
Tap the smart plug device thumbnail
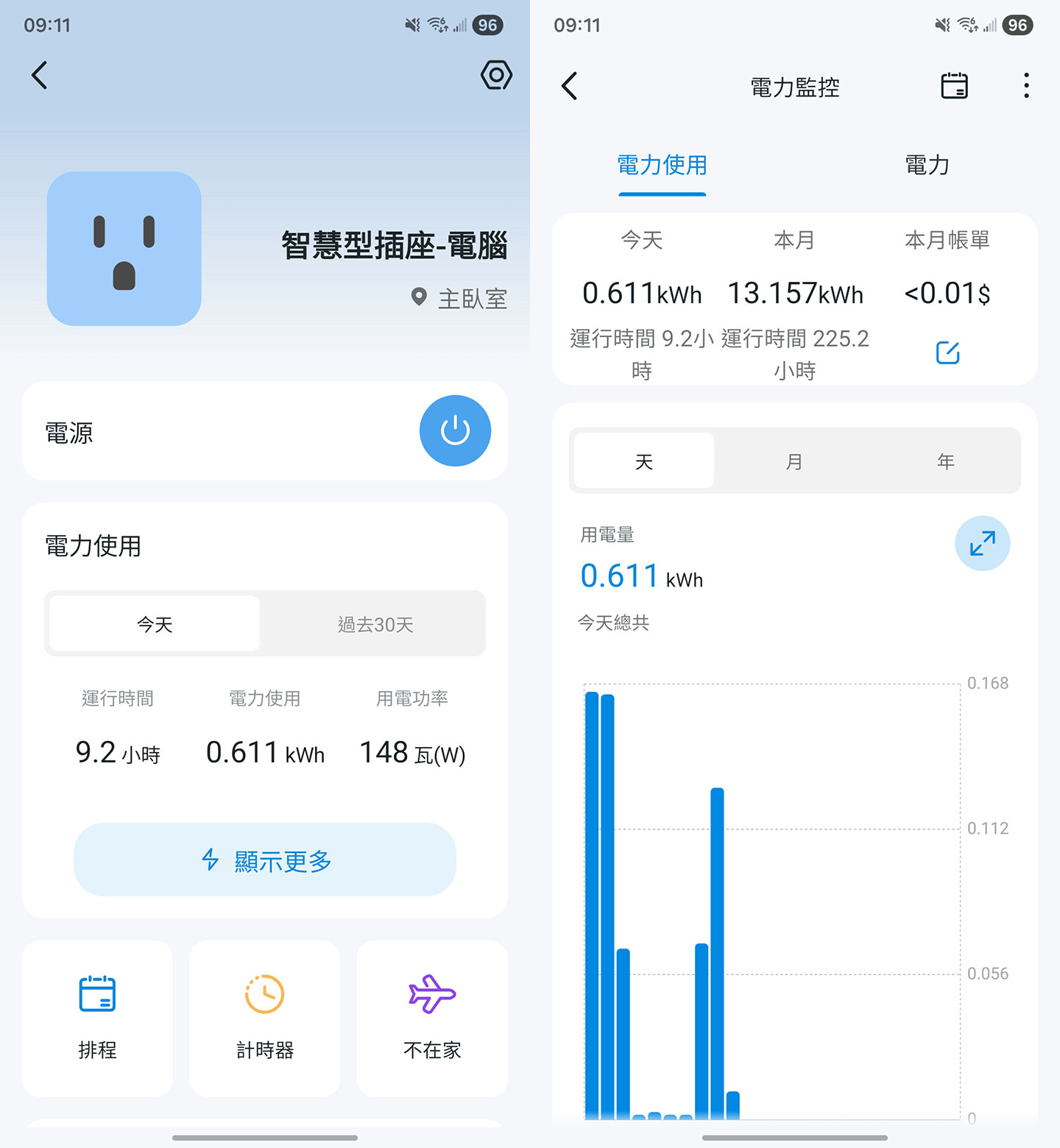[124, 249]
